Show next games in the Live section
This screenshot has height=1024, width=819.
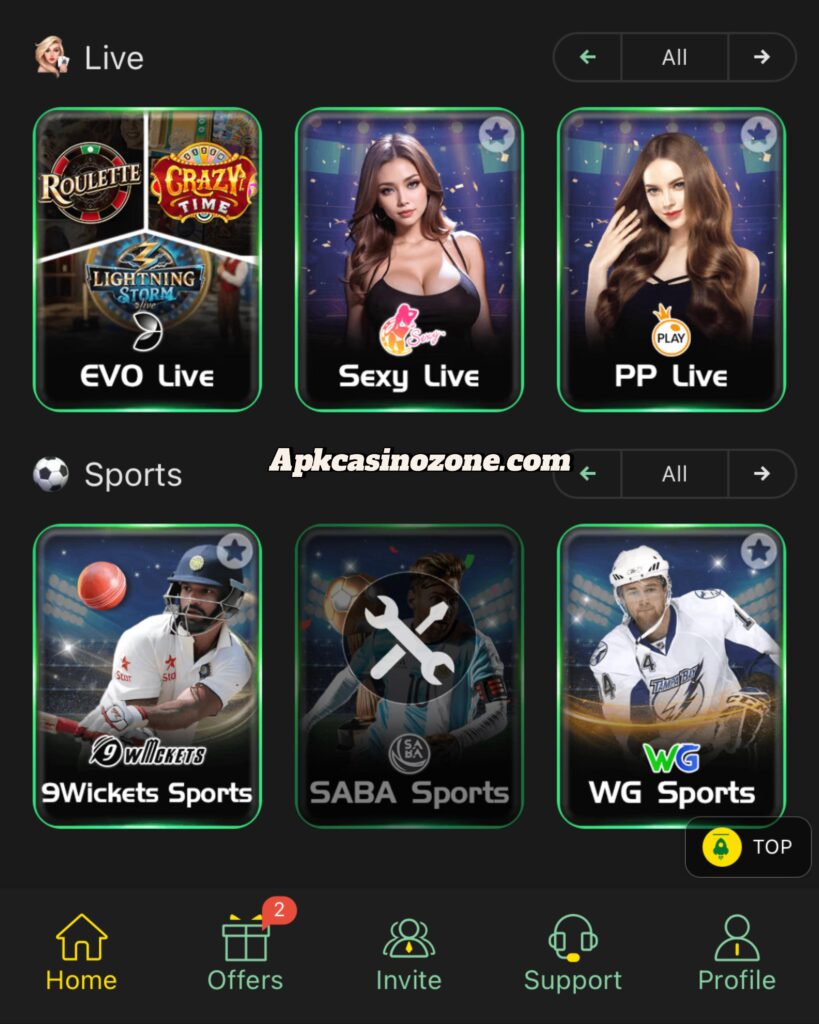(762, 57)
